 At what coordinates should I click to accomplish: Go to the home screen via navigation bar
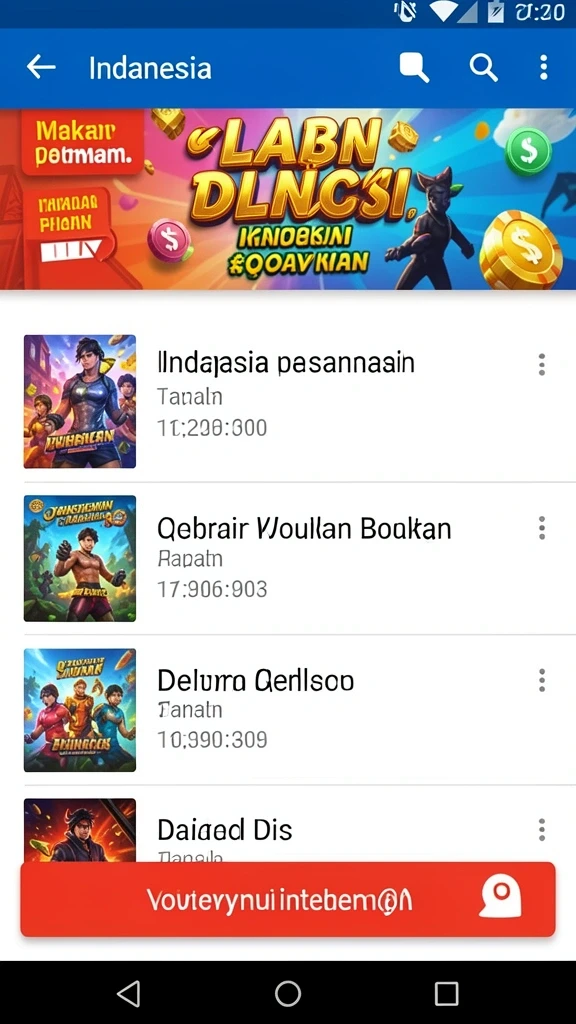(x=288, y=993)
